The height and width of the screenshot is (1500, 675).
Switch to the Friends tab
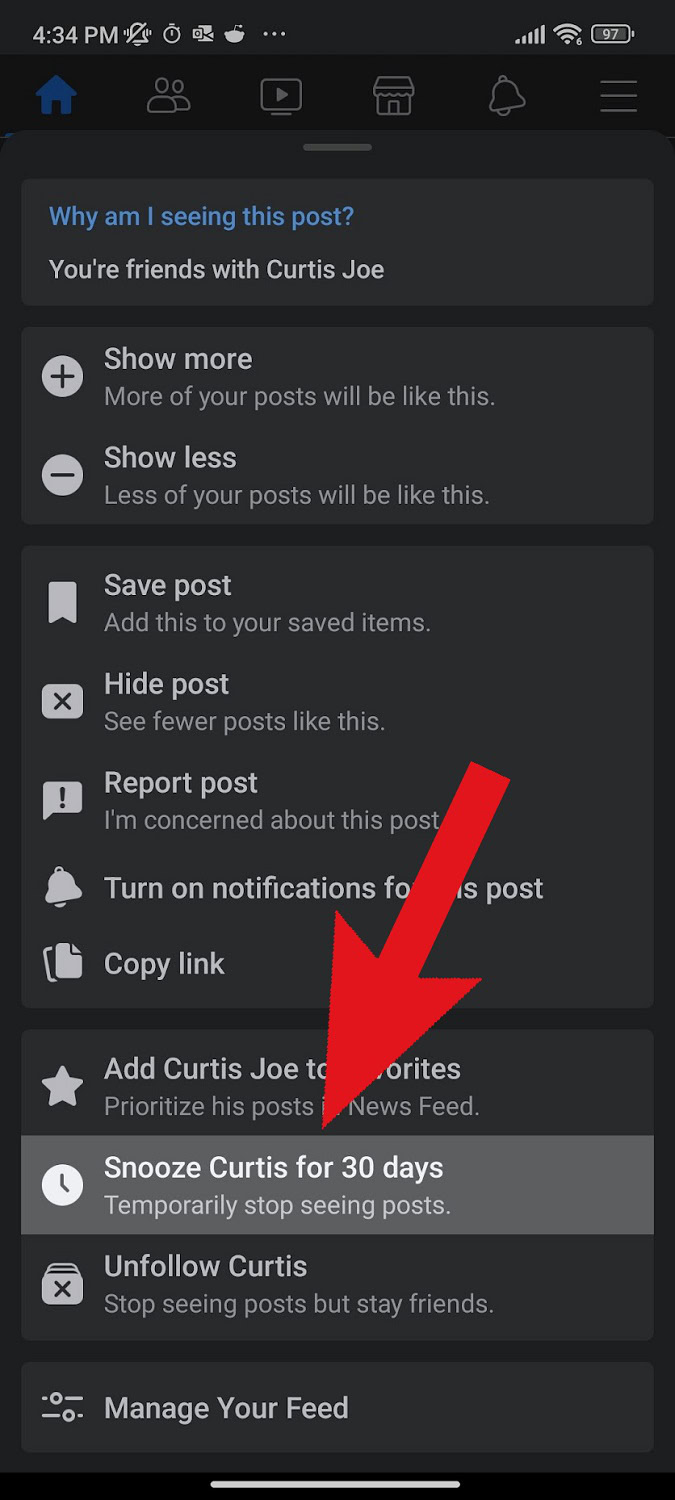[x=168, y=96]
